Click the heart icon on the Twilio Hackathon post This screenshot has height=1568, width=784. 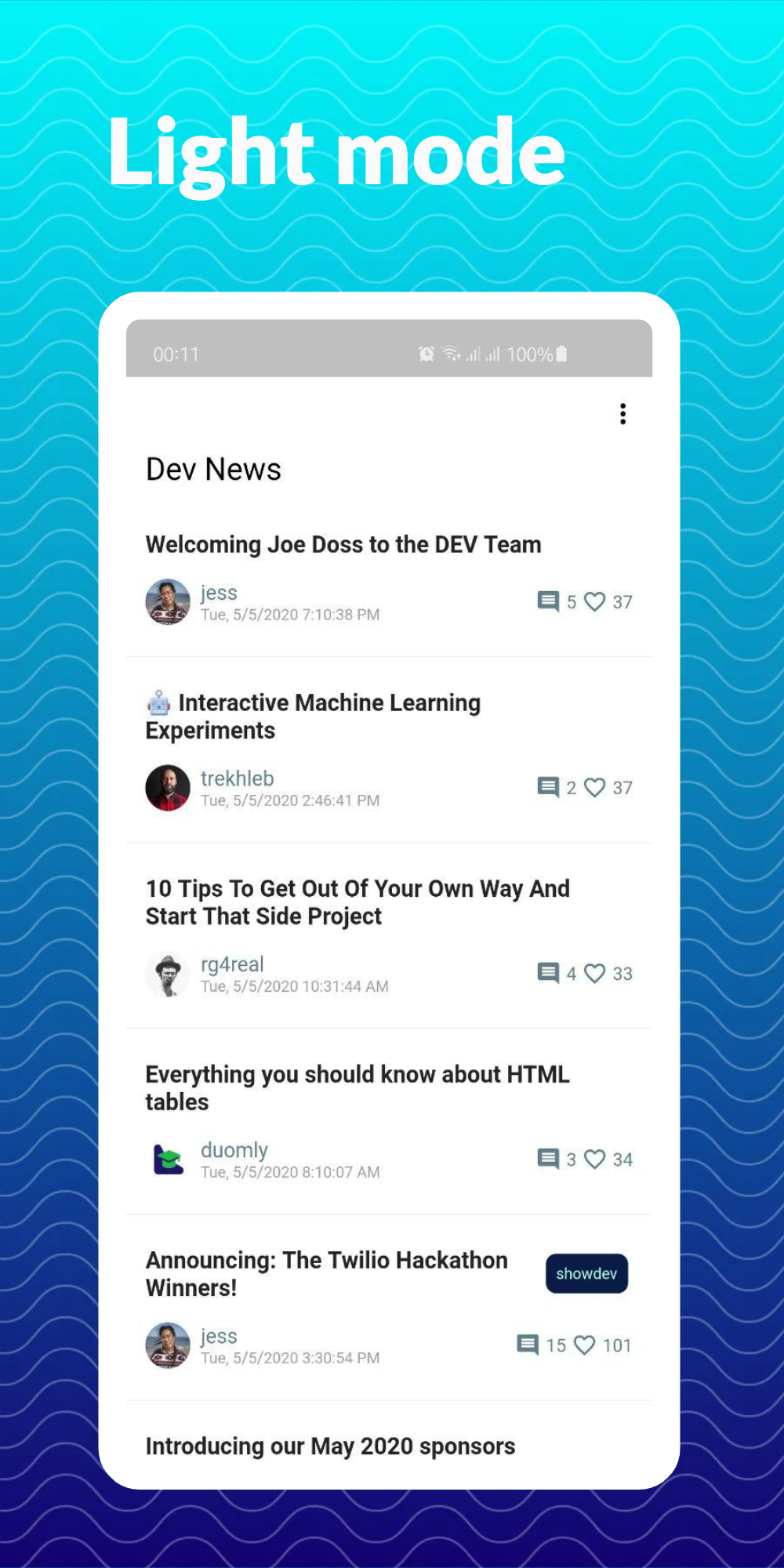(586, 1345)
